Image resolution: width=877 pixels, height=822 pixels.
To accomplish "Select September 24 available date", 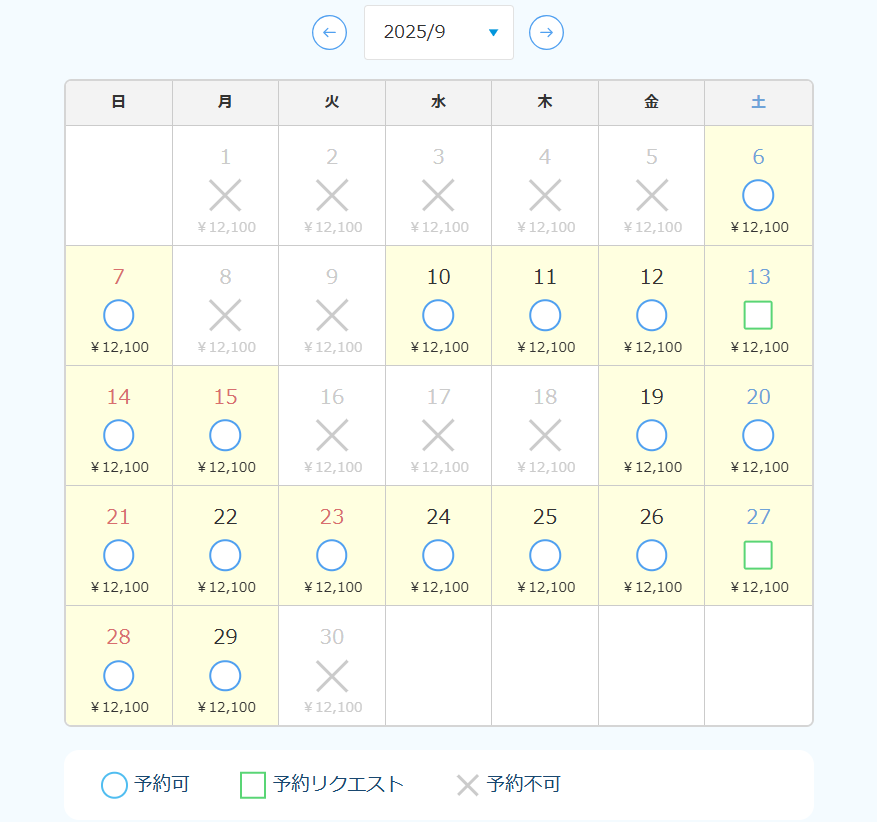I will pyautogui.click(x=438, y=555).
